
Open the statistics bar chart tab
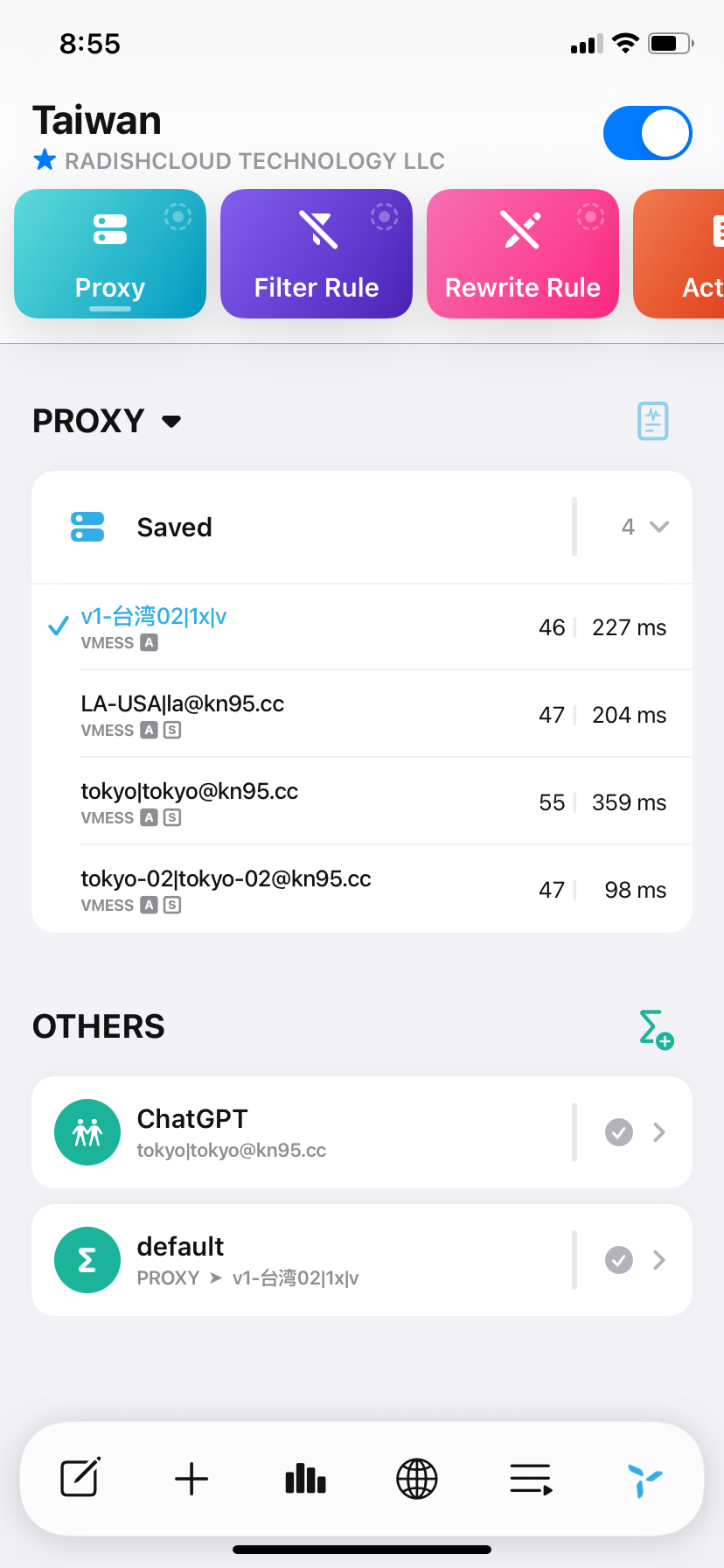pos(305,1479)
